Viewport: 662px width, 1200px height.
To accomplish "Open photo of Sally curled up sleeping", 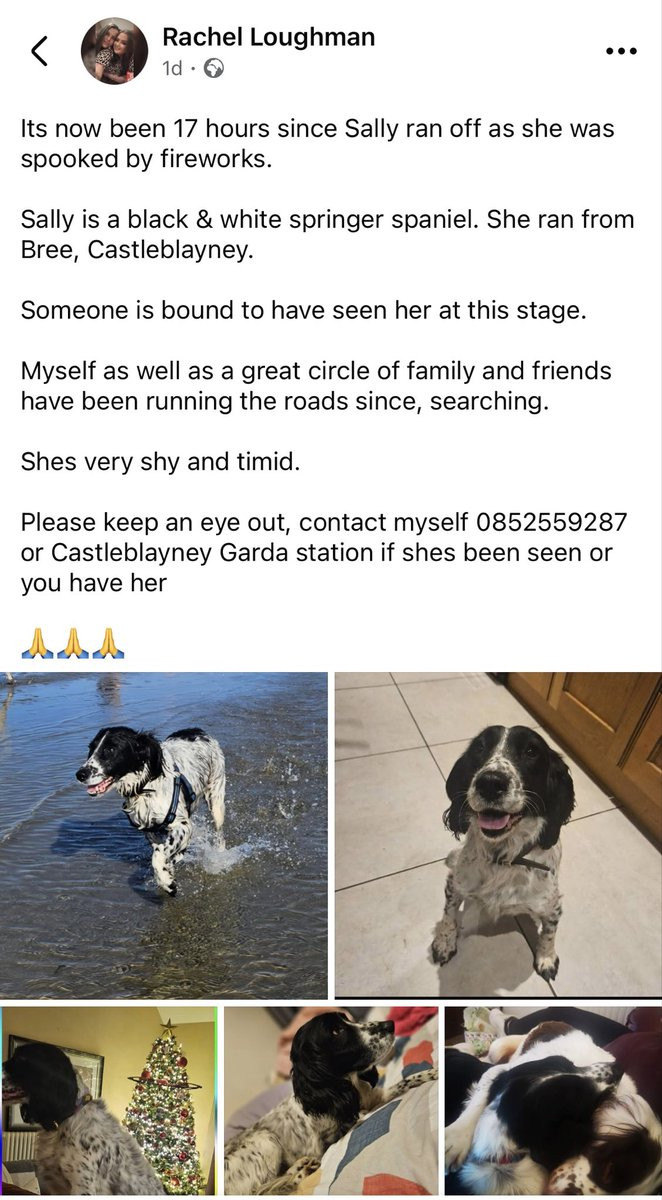I will (553, 1101).
